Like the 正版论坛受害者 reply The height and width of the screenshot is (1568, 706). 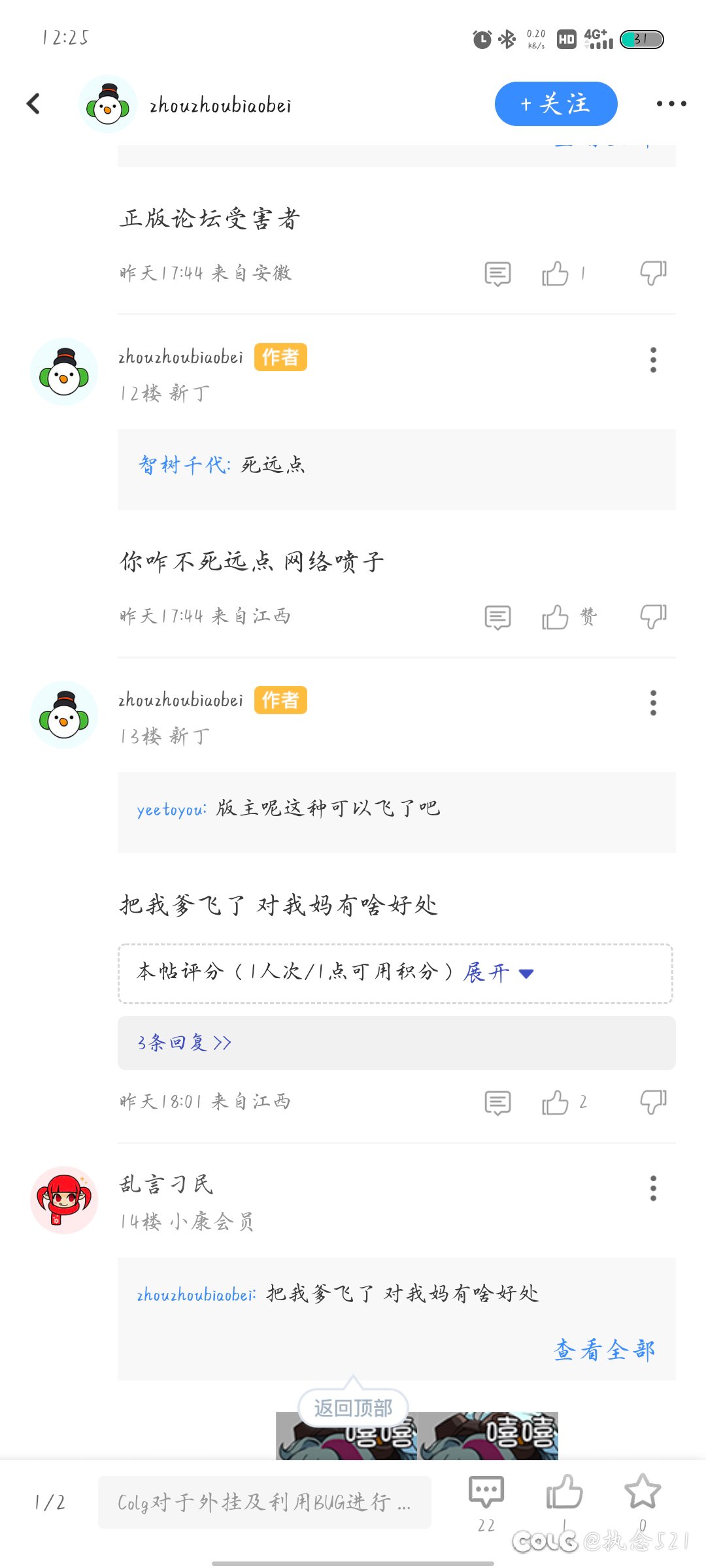point(556,274)
